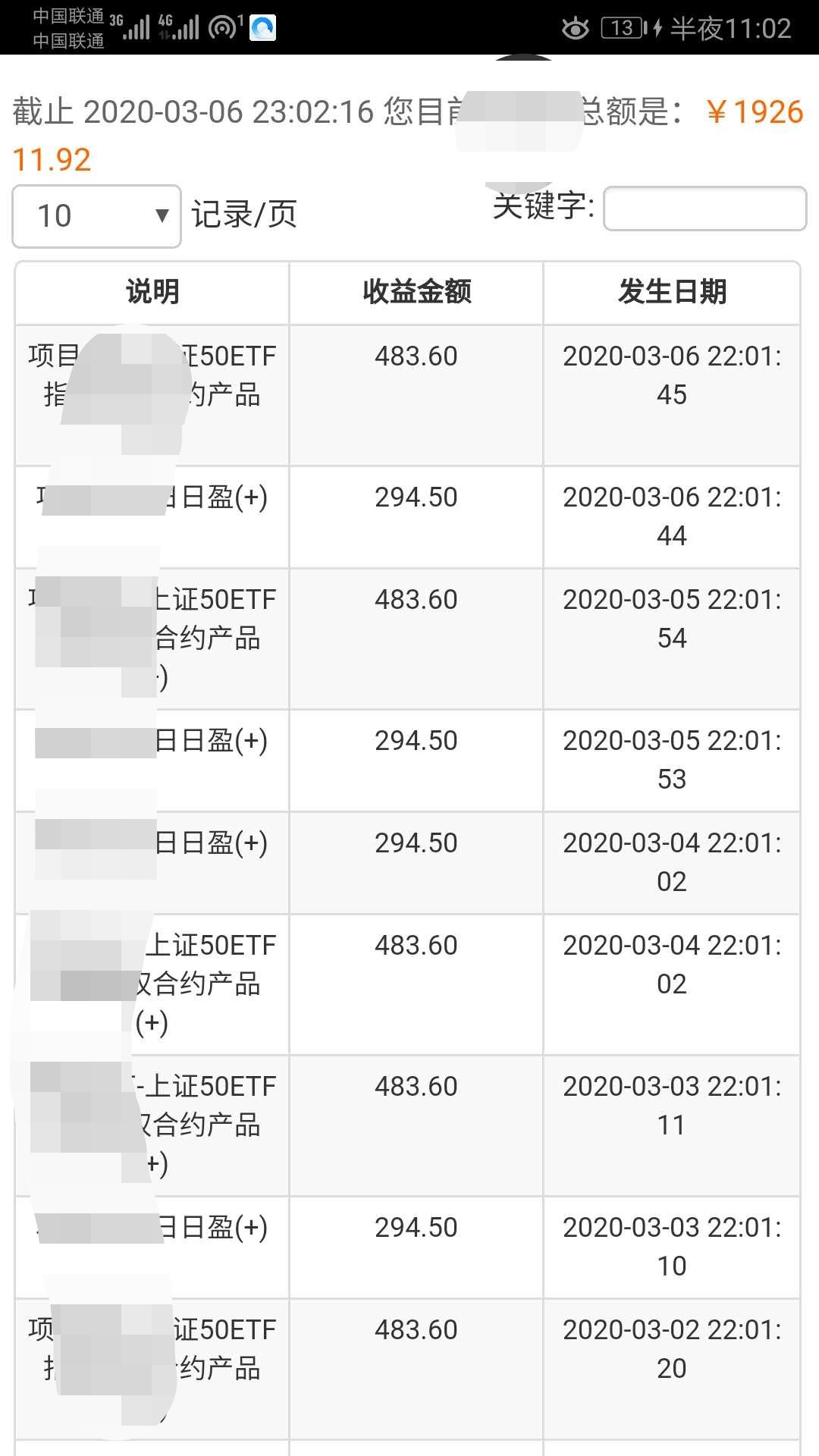Viewport: 819px width, 1456px height.
Task: Tap the dropdown arrow next to 10
Action: pyautogui.click(x=160, y=216)
